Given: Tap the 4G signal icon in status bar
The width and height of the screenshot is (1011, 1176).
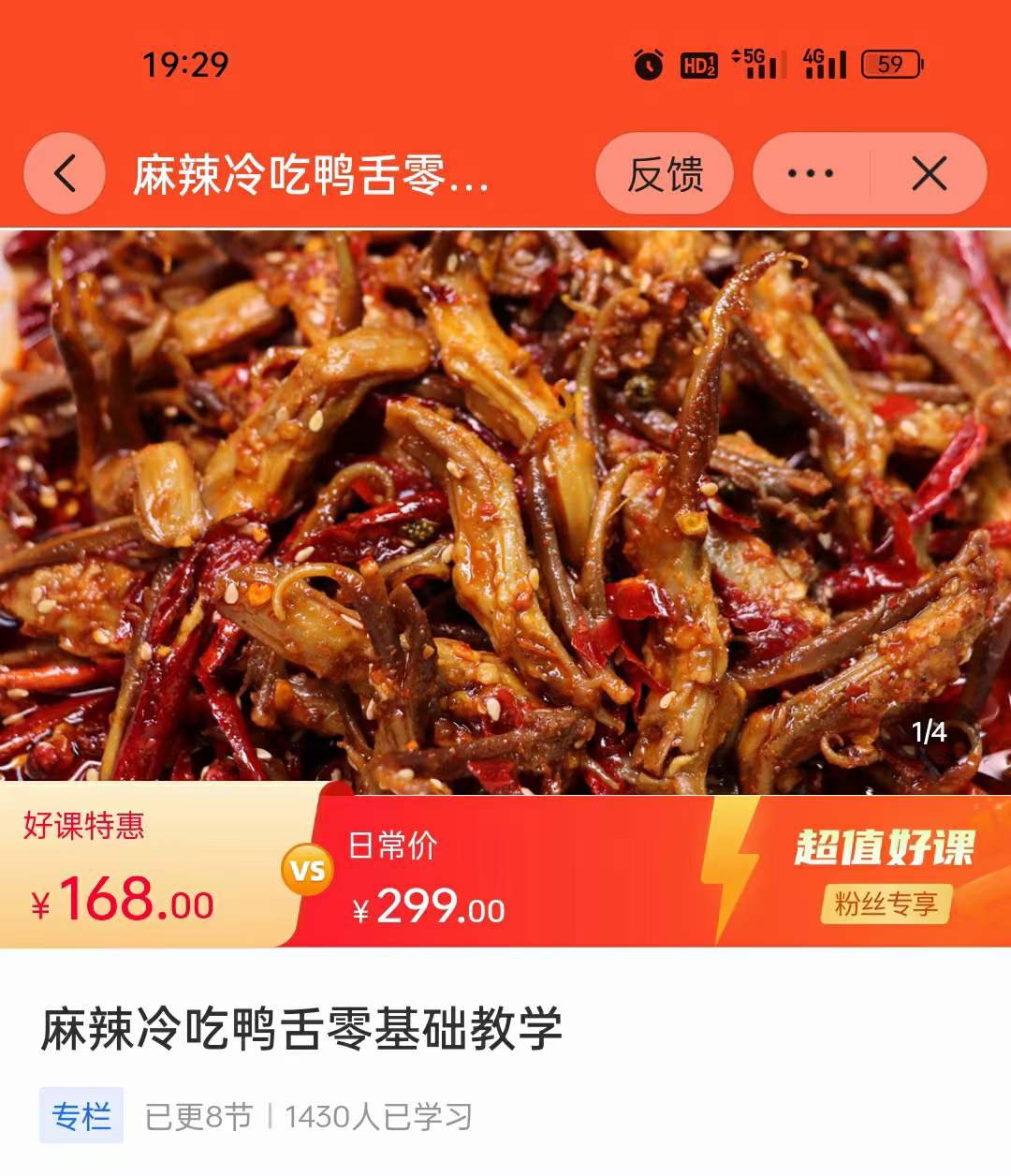Looking at the screenshot, I should 823,64.
